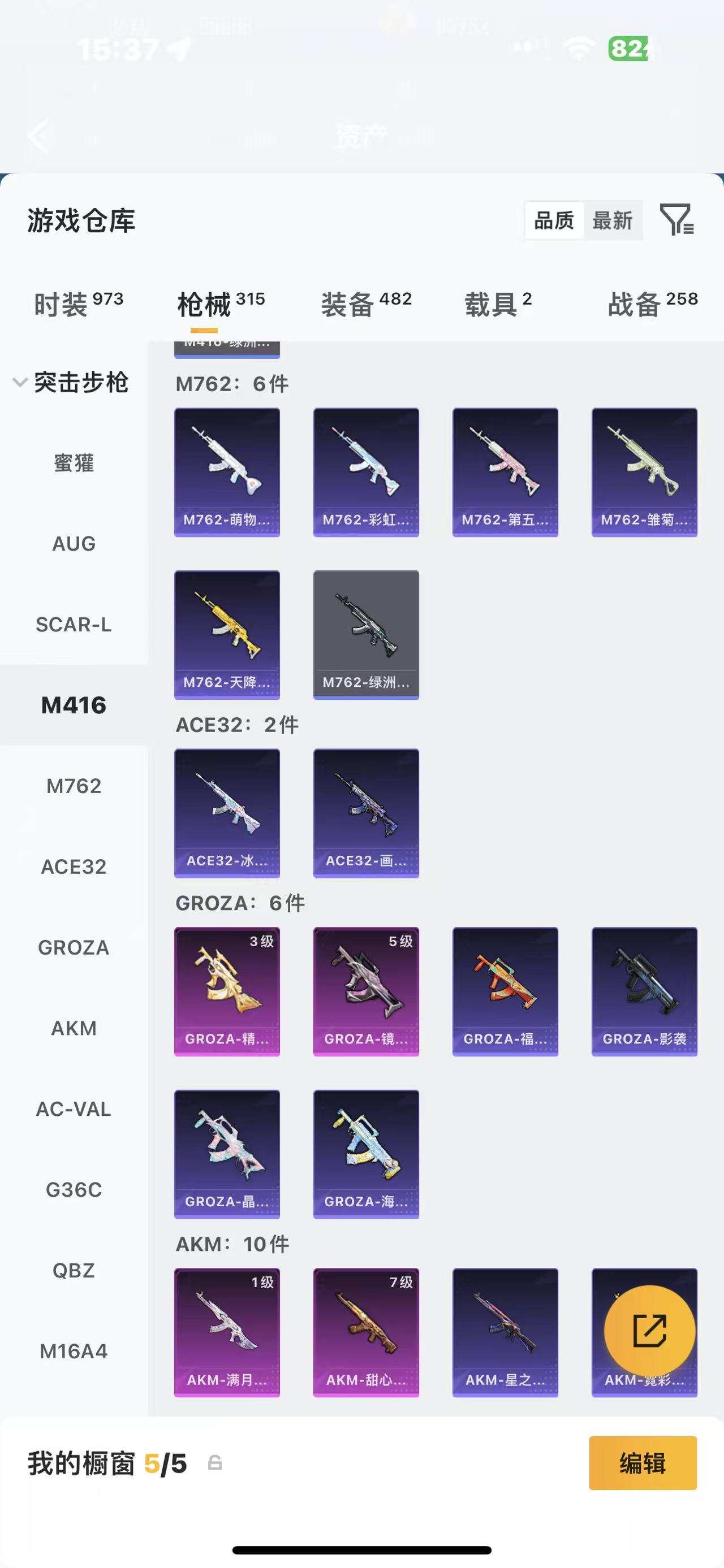Select SCAR-L in the side list
724x1568 pixels.
74,625
